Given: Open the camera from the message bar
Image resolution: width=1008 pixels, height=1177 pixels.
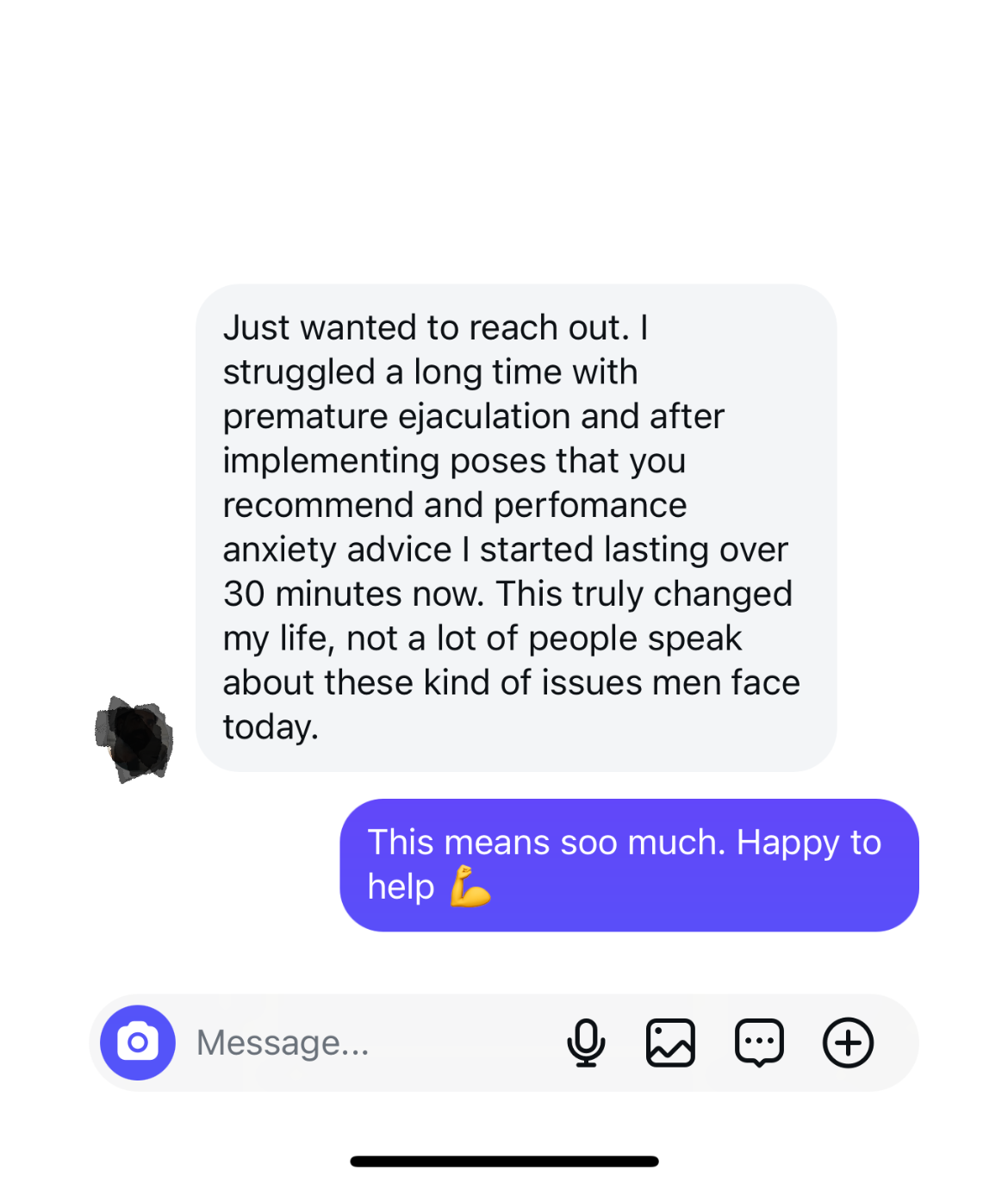Looking at the screenshot, I should pos(138,1043).
